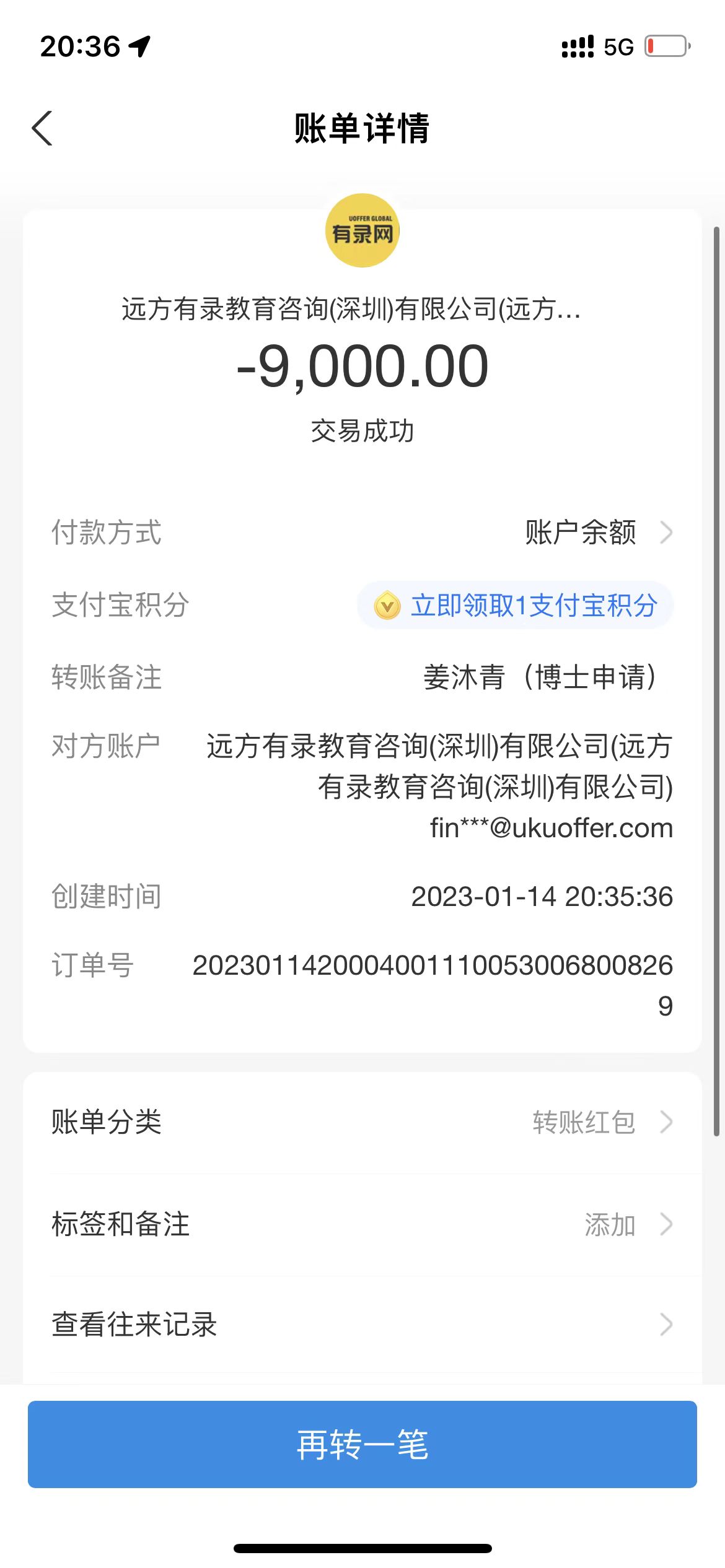Go back from the bill details page
725x1568 pixels.
click(x=42, y=129)
